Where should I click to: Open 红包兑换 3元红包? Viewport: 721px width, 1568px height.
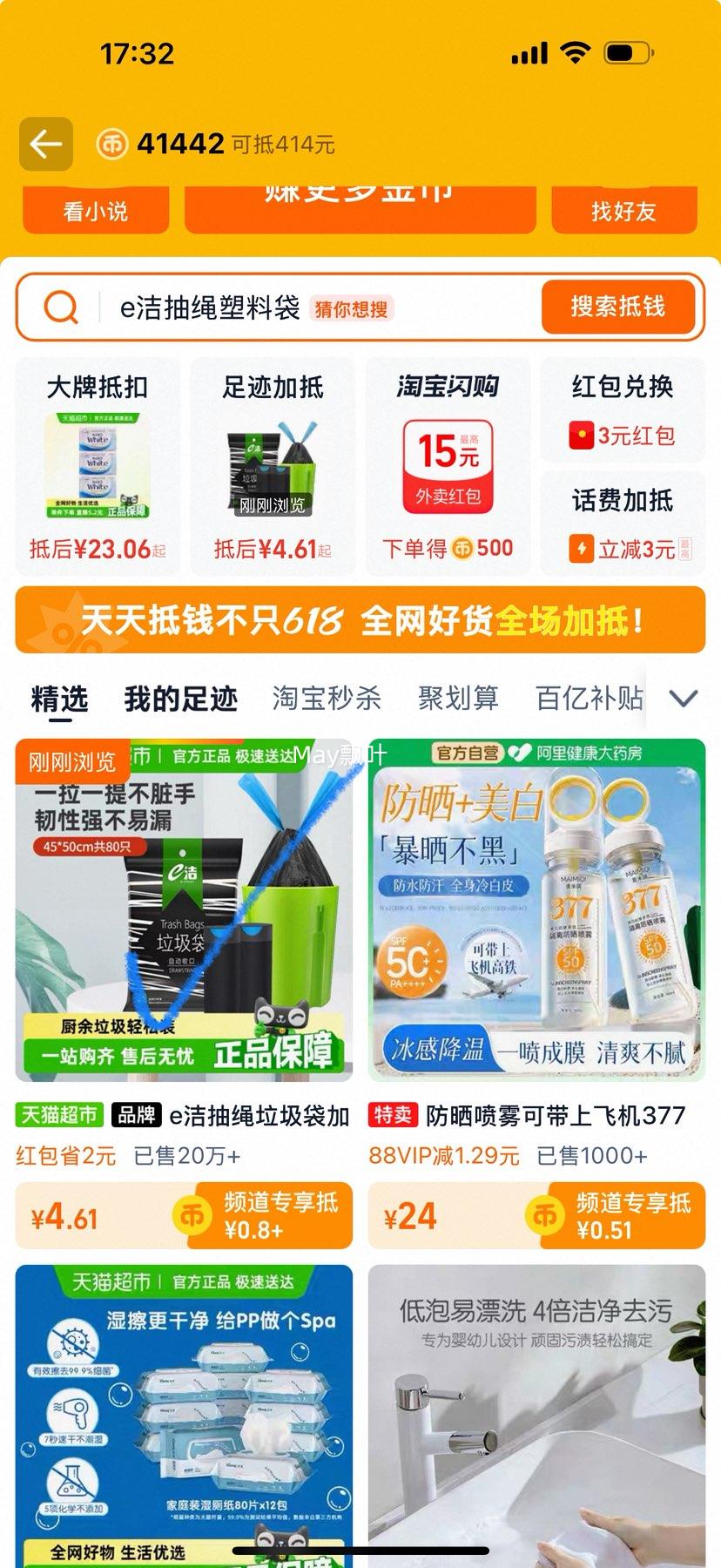pos(623,411)
